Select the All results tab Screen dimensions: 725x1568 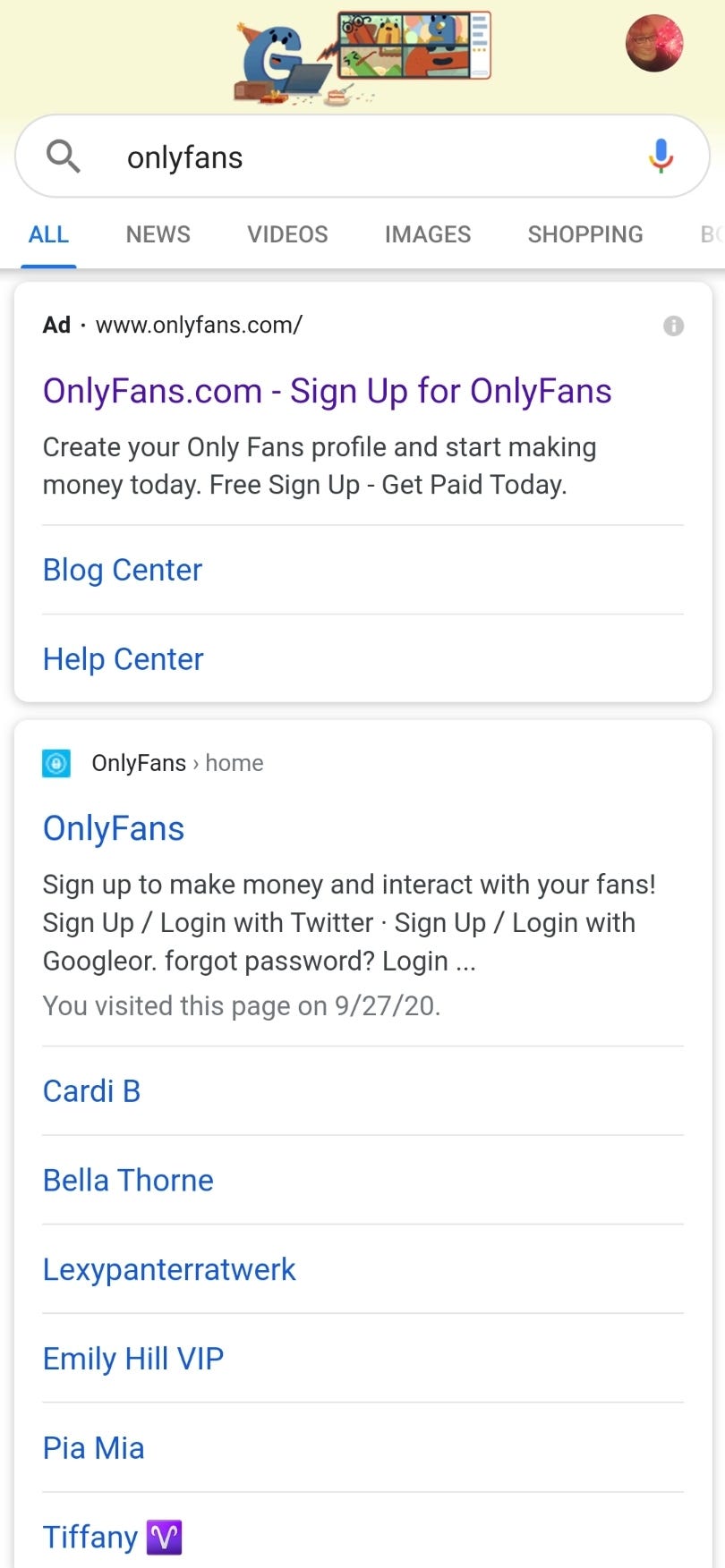[x=48, y=234]
